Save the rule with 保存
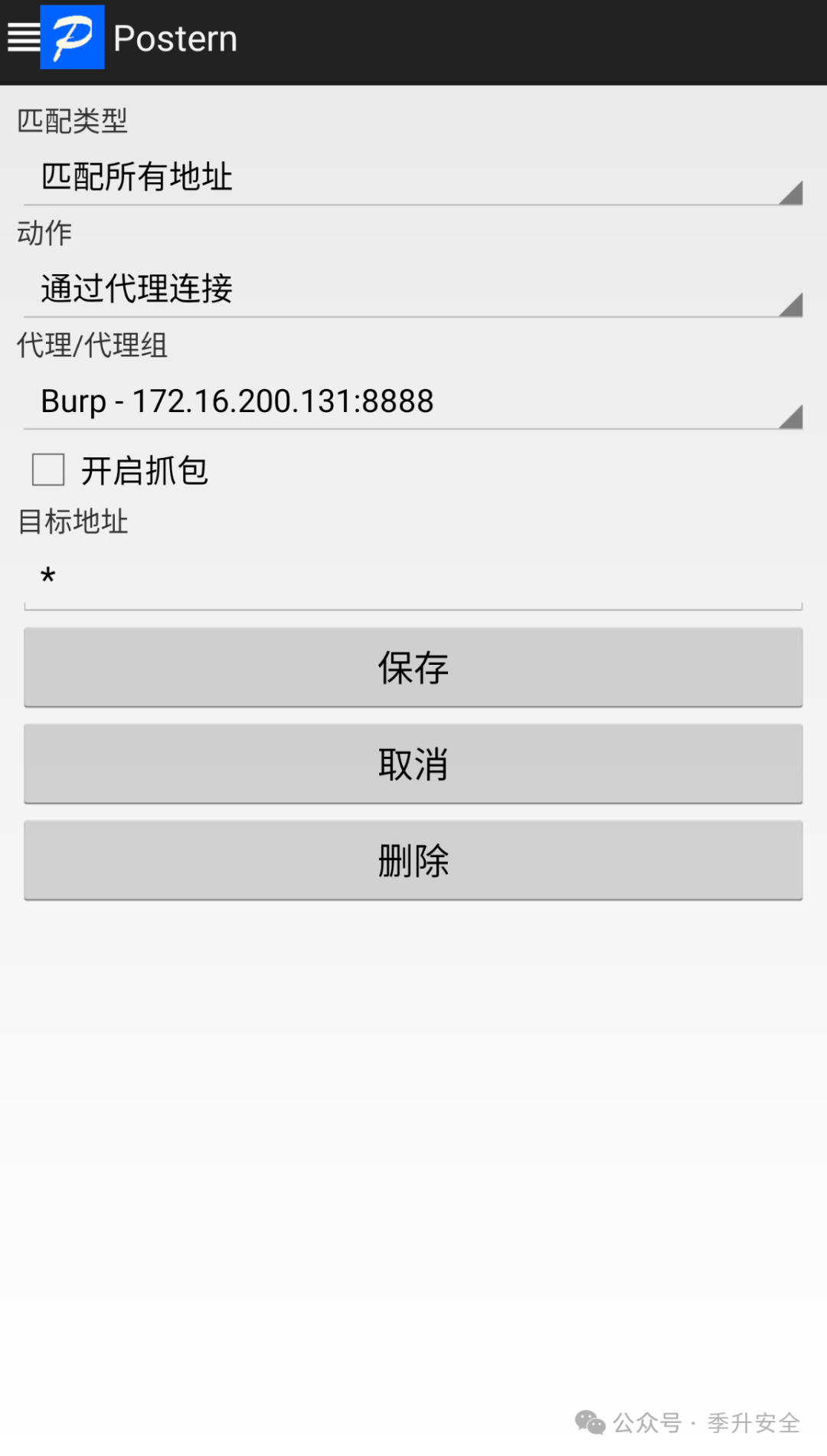The height and width of the screenshot is (1456, 827). coord(413,667)
